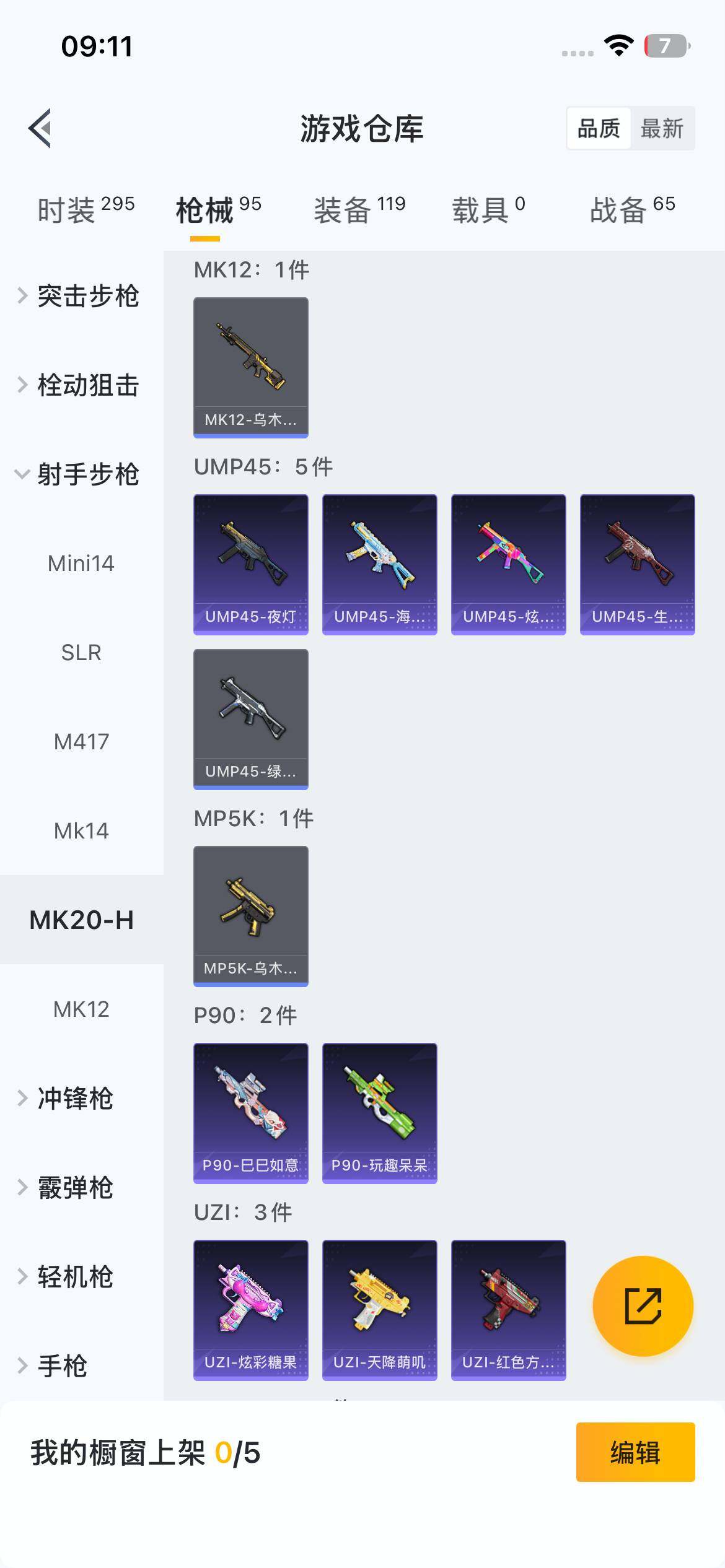View the UZI-炫彩糖果 skin
Screen dimensions: 725x1568
(x=251, y=1310)
